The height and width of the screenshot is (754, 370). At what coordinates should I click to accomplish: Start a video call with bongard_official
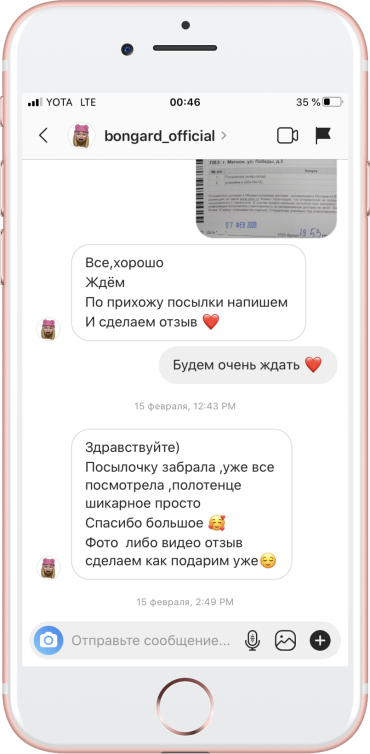288,136
